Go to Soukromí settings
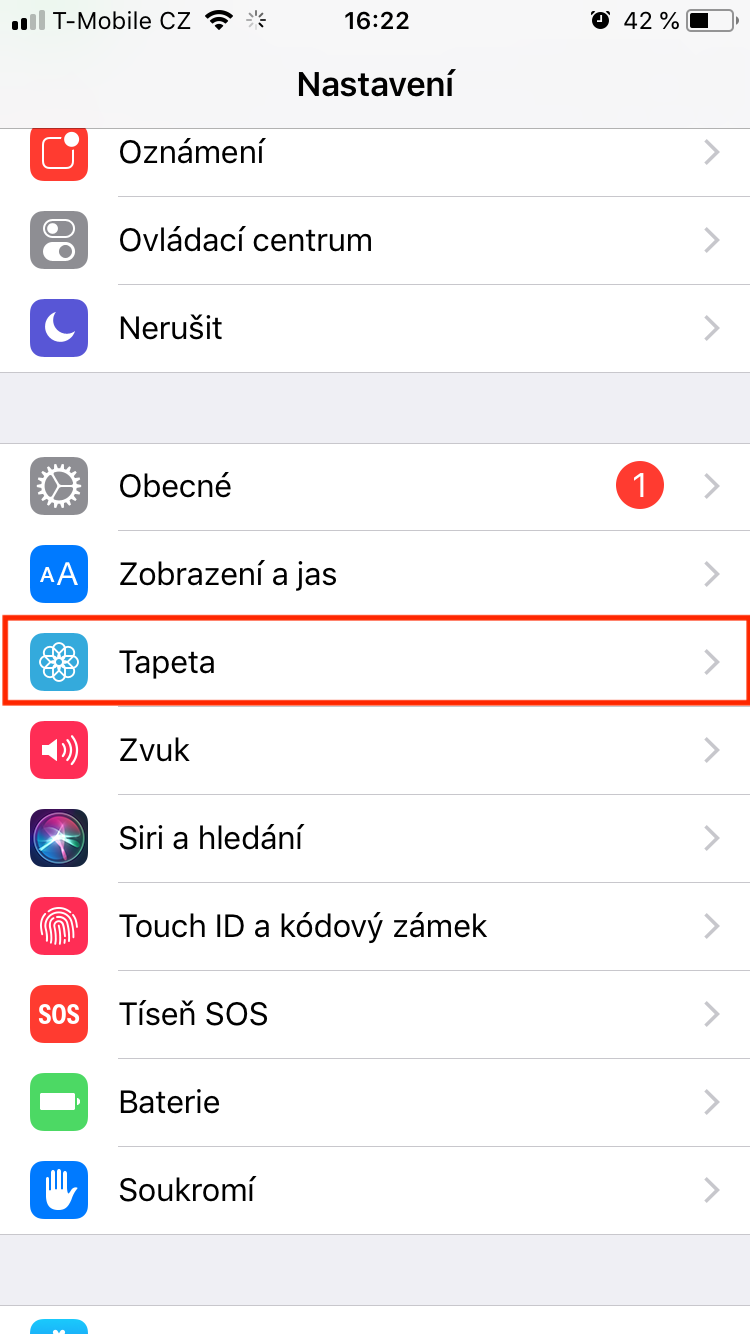Image resolution: width=750 pixels, height=1334 pixels. click(x=375, y=1190)
